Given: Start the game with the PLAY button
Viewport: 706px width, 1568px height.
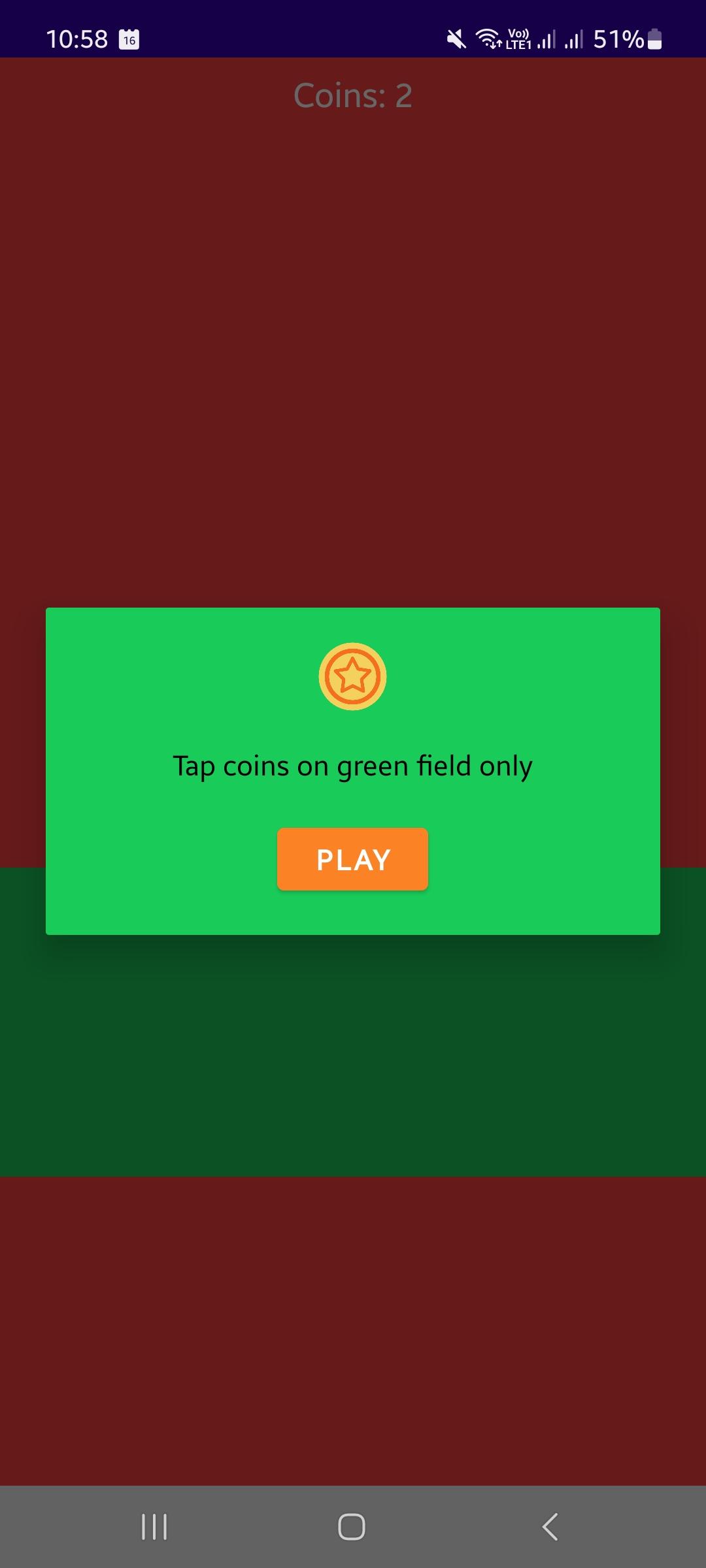Looking at the screenshot, I should 352,859.
